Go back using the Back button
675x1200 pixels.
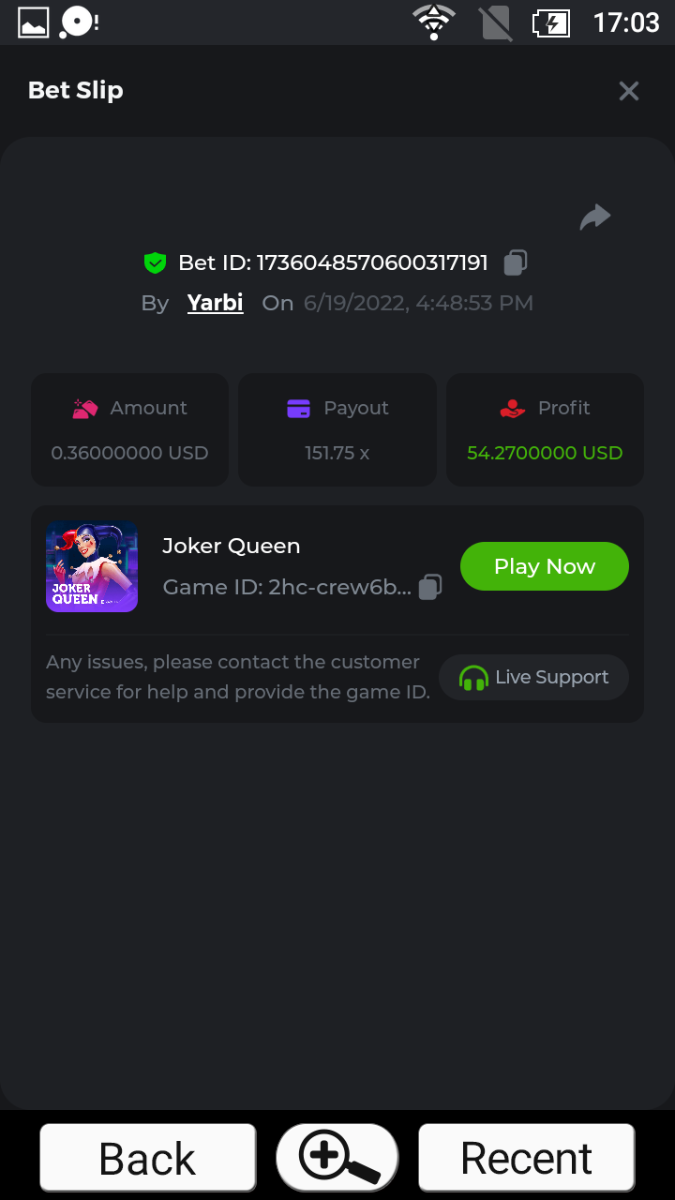tap(148, 1158)
